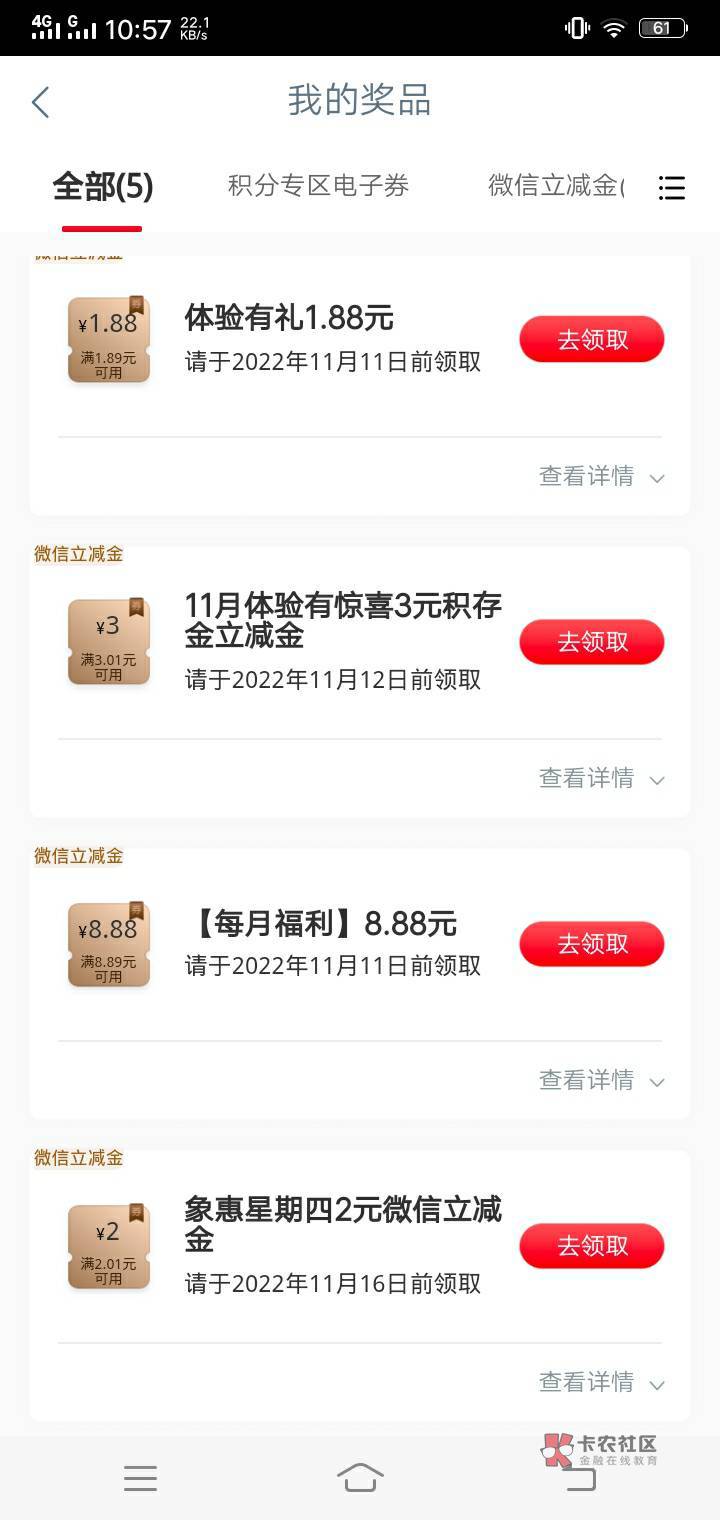Go back from 我的奖品 page

(x=40, y=102)
